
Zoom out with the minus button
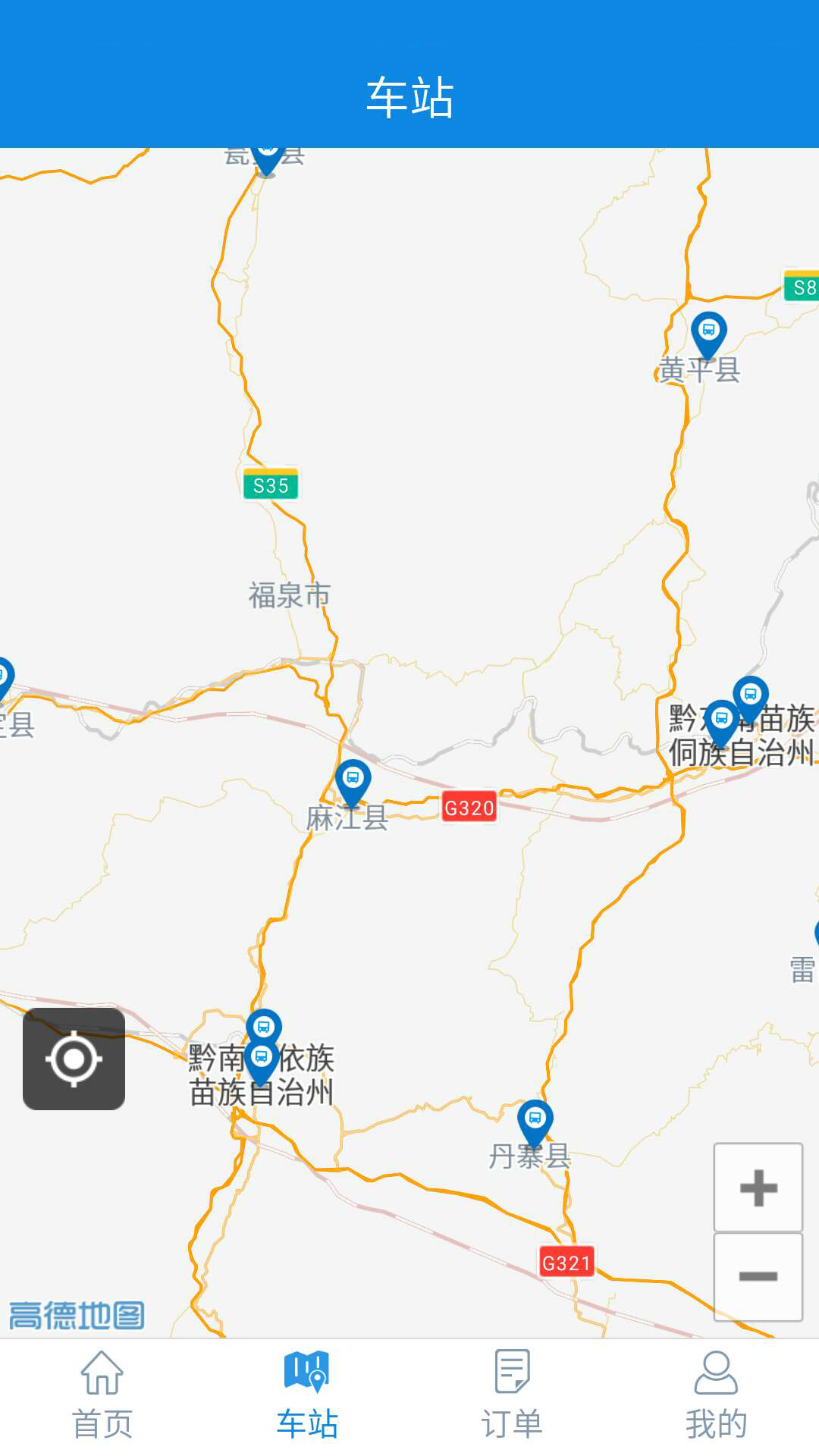758,1277
